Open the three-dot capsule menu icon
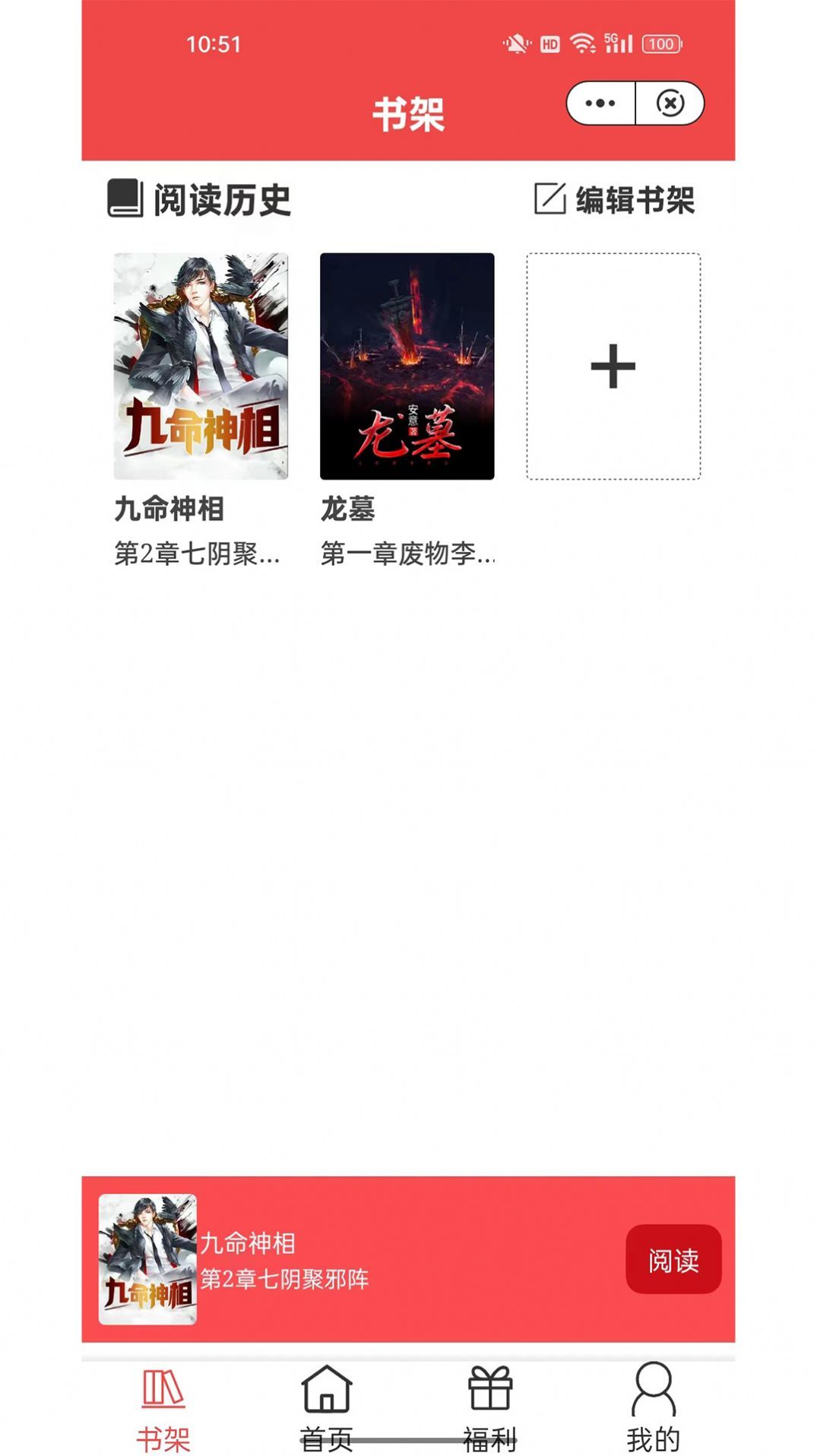Image resolution: width=817 pixels, height=1456 pixels. click(600, 103)
